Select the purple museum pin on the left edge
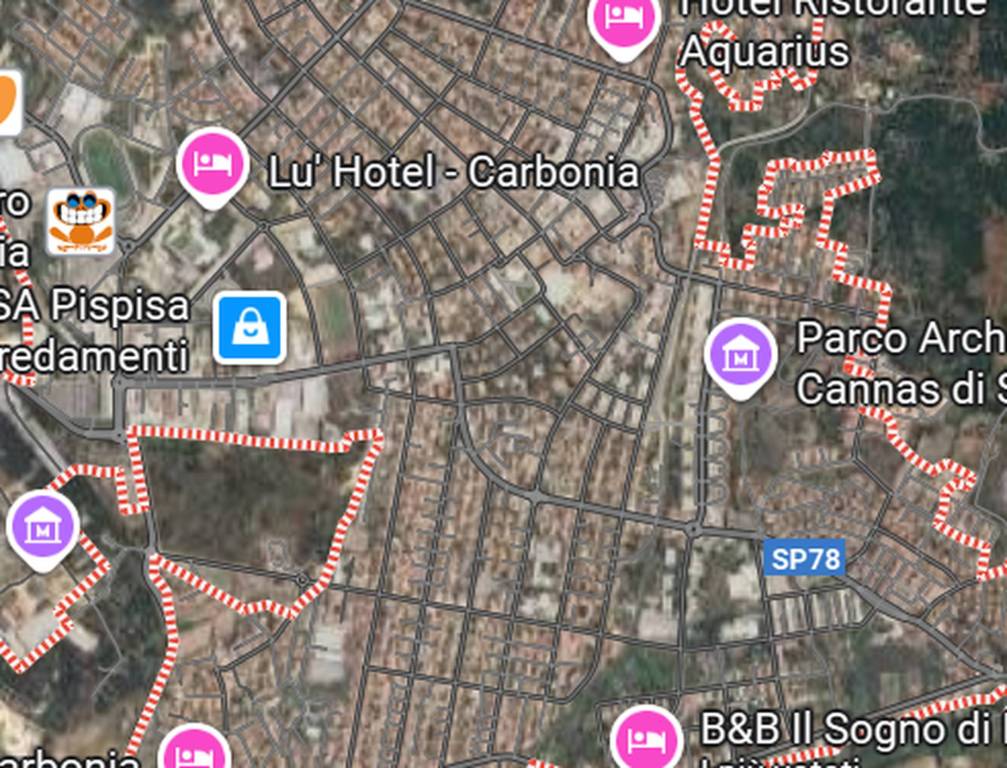1007x768 pixels. [42, 527]
